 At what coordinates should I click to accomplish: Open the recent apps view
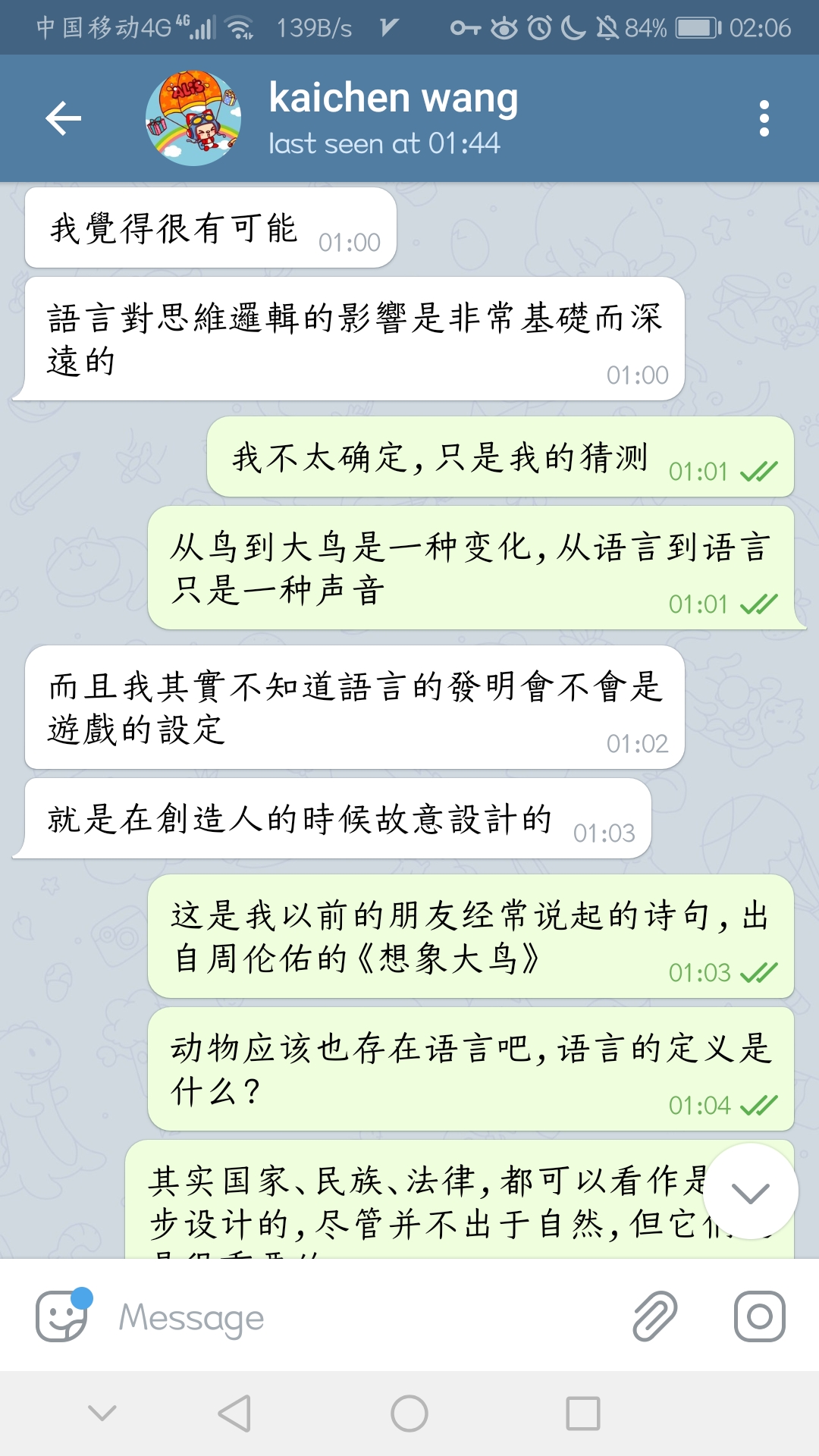click(x=582, y=1414)
